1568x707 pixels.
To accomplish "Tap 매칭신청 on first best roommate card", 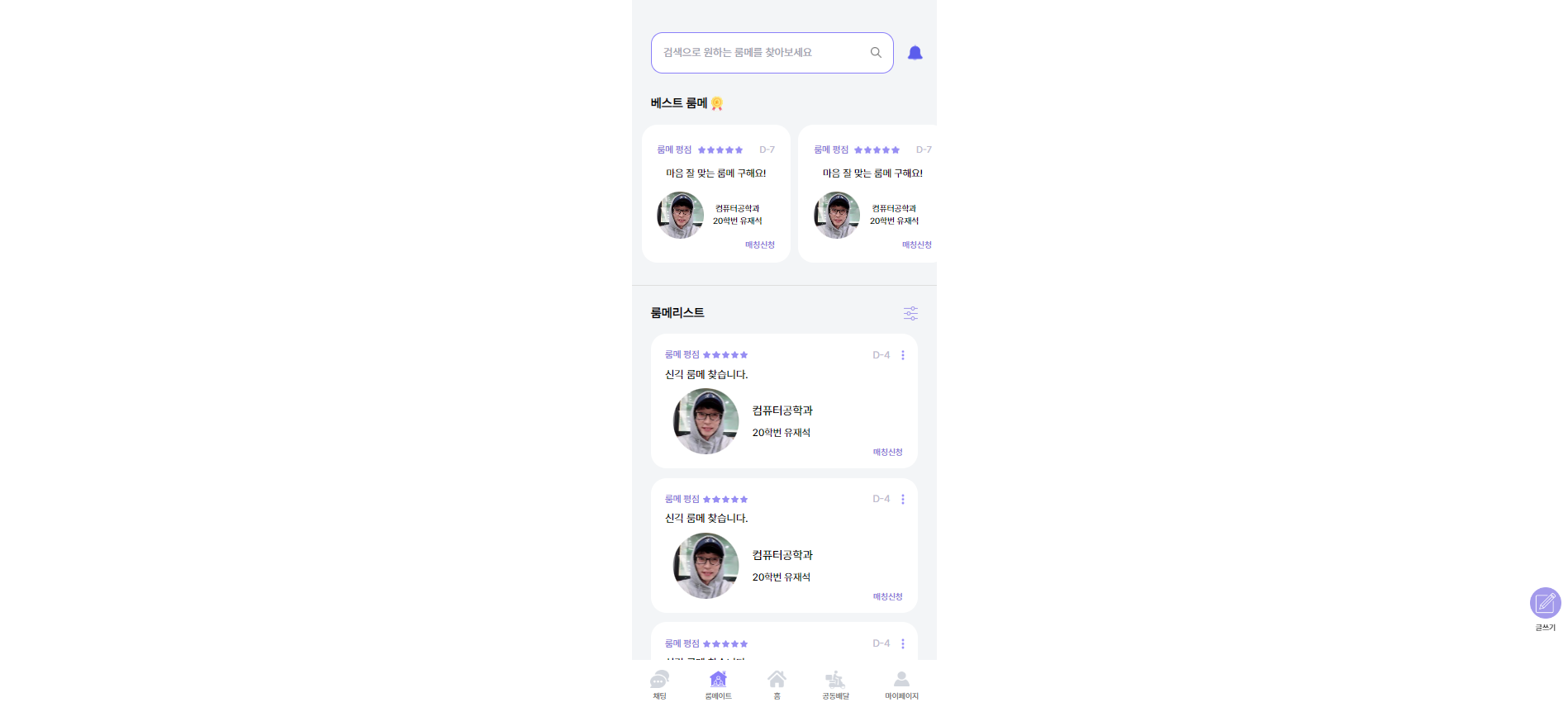I will coord(759,245).
